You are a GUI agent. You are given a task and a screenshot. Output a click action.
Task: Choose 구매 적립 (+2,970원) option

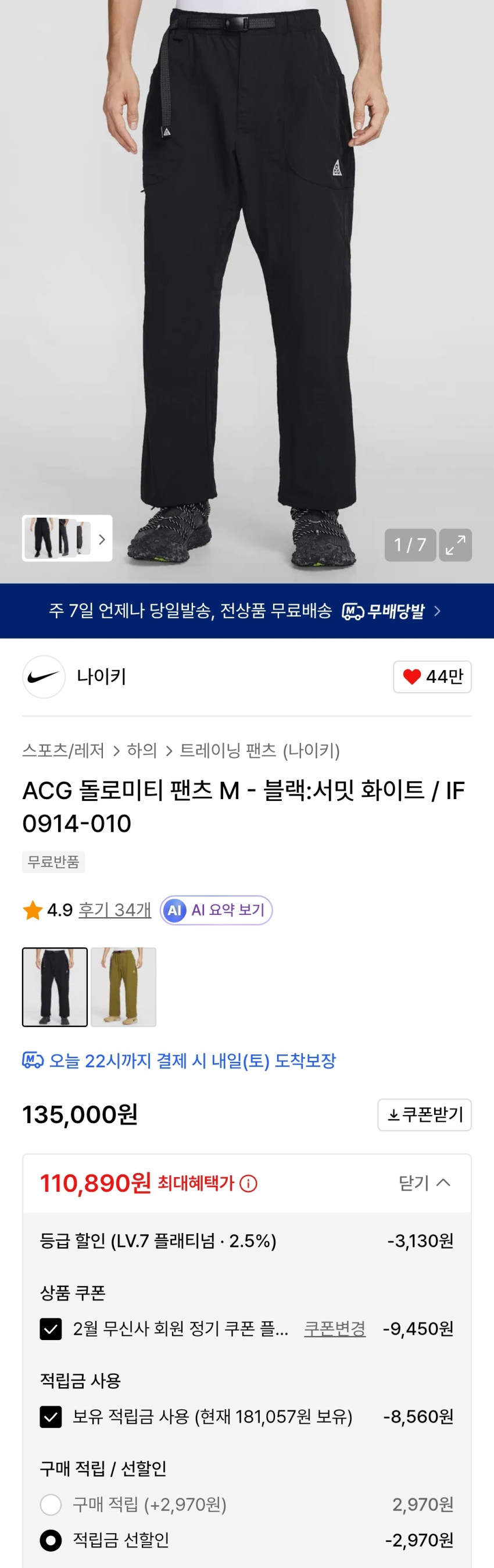pos(51,1504)
